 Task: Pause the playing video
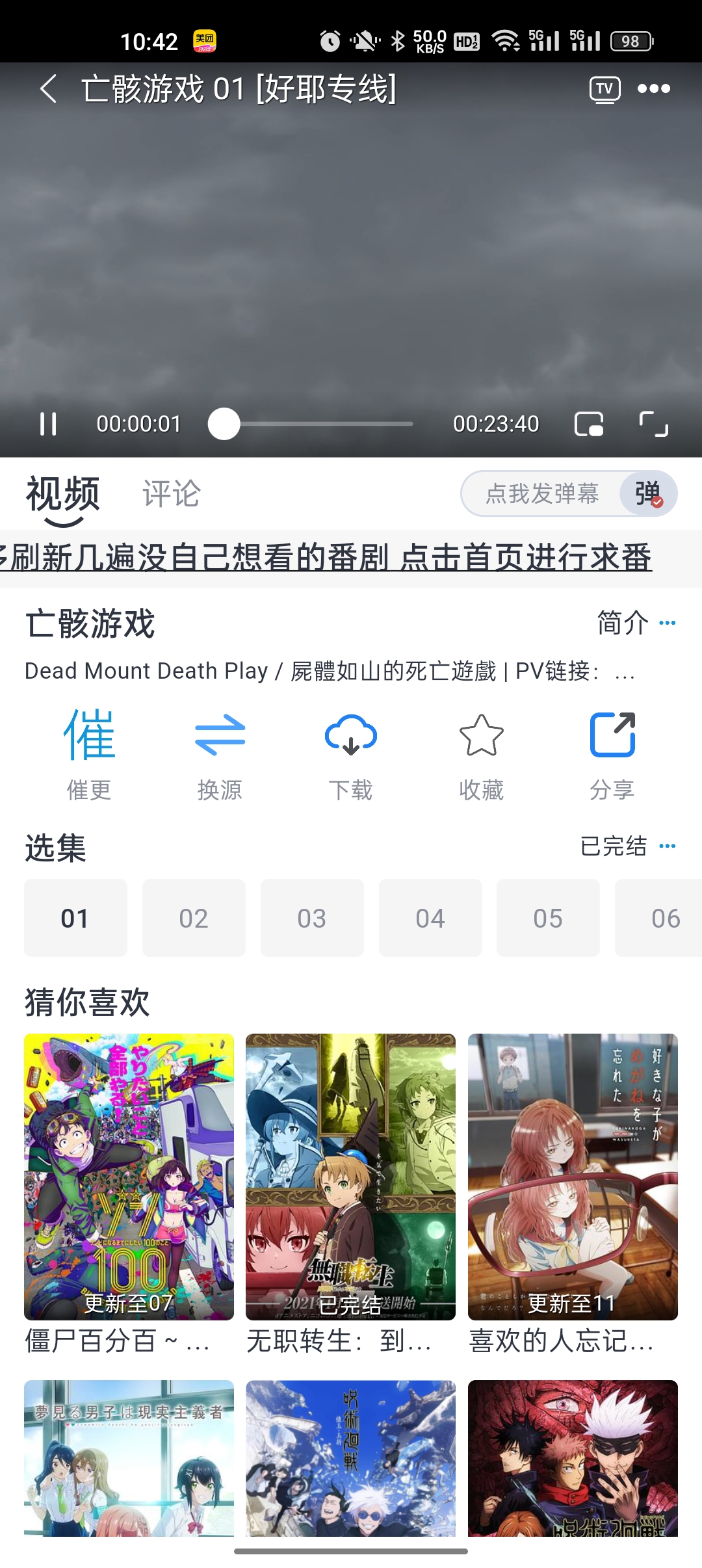pos(48,424)
